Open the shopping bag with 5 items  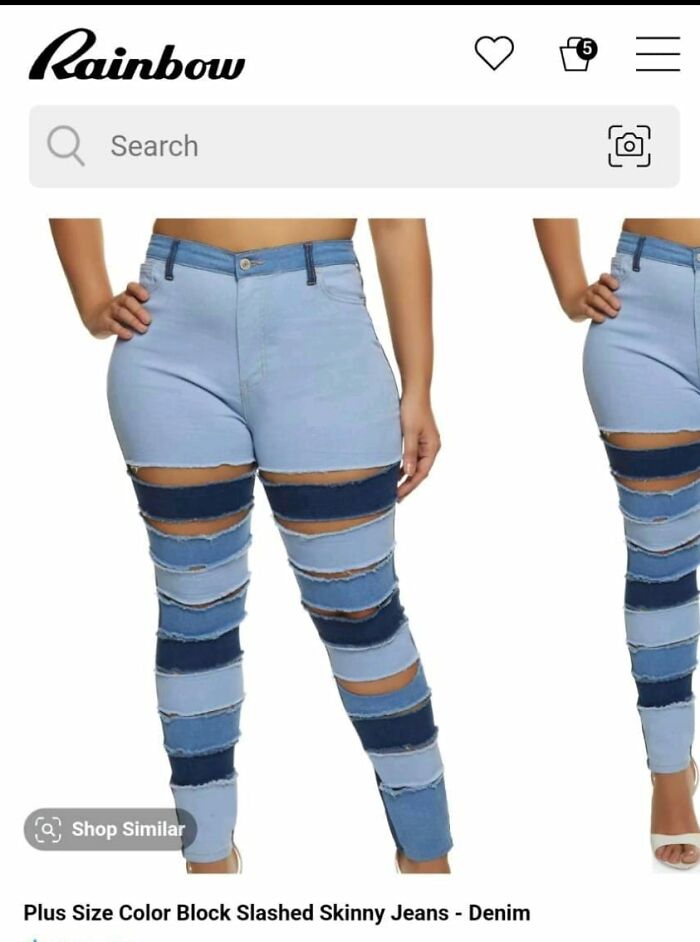[577, 54]
